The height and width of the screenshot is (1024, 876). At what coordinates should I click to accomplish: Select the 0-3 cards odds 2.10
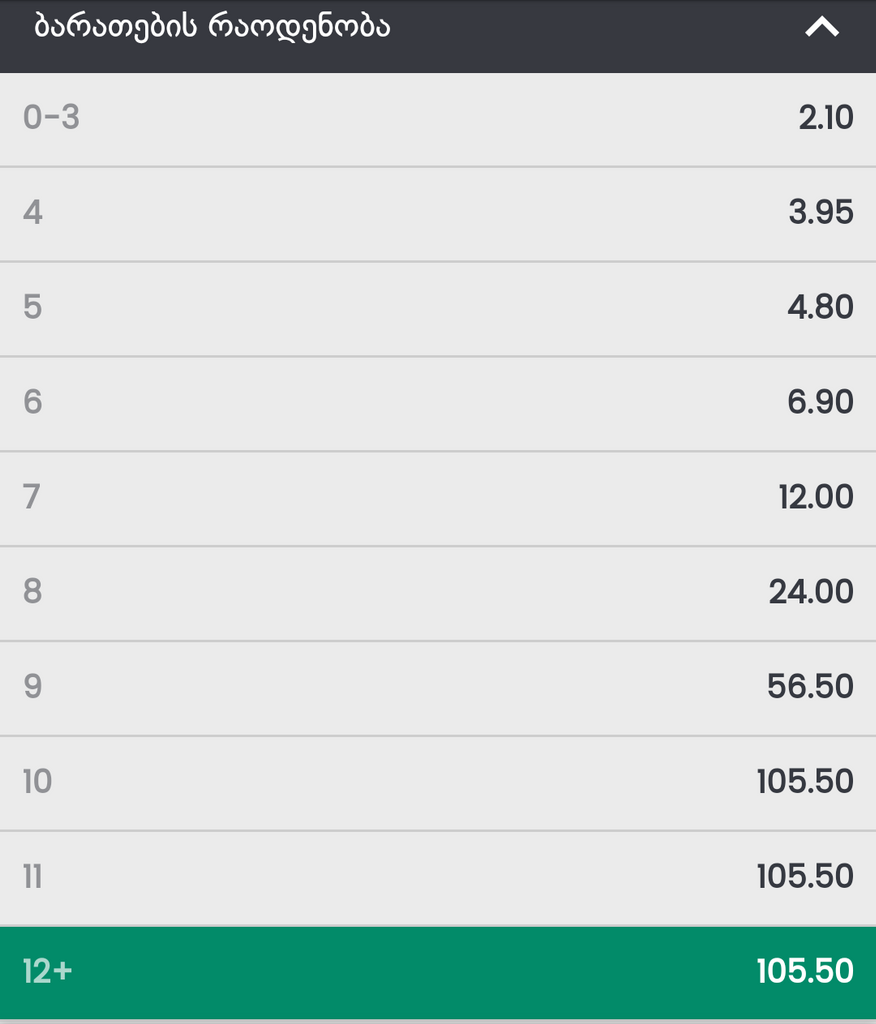coord(438,119)
